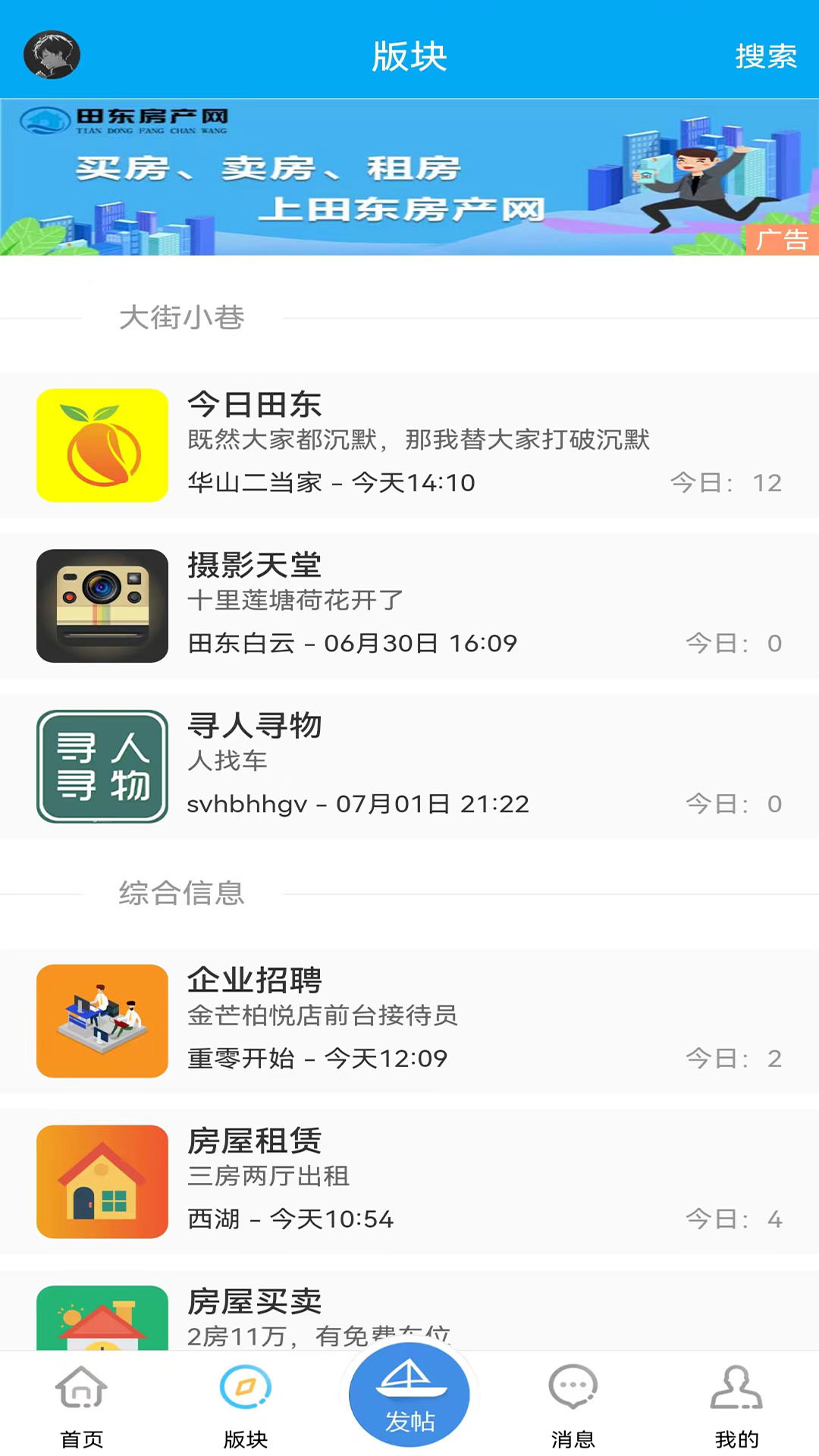This screenshot has height=1456, width=819.
Task: Open the 房屋租赁 house rental icon
Action: 101,1181
